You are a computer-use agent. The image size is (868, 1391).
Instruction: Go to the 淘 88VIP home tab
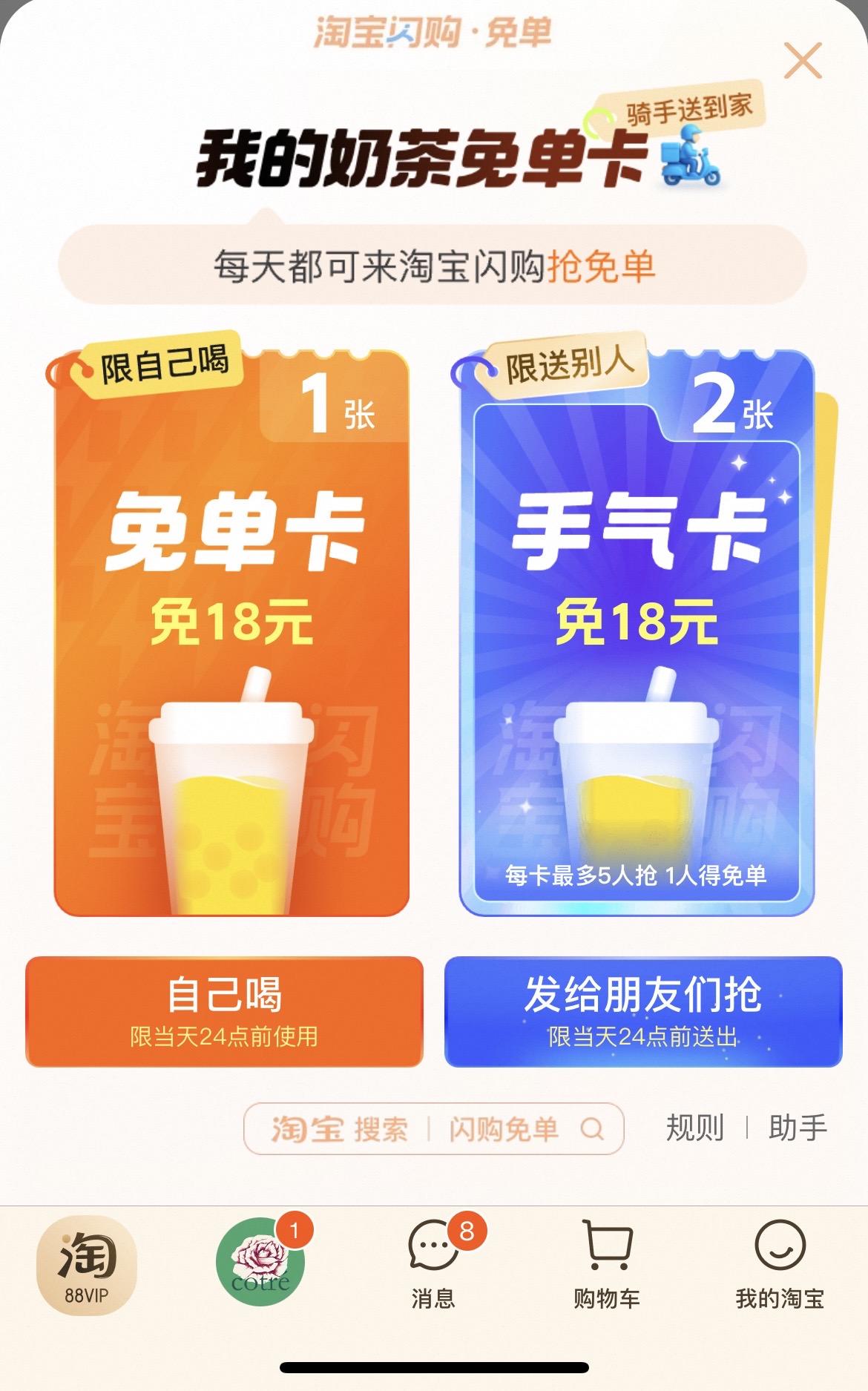(x=87, y=1266)
